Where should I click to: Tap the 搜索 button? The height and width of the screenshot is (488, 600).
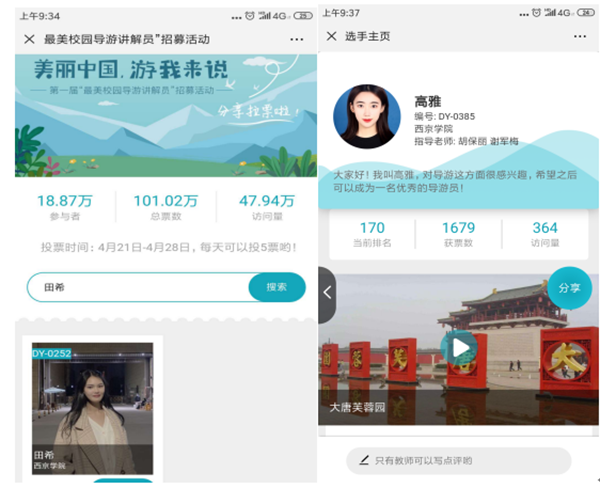276,288
